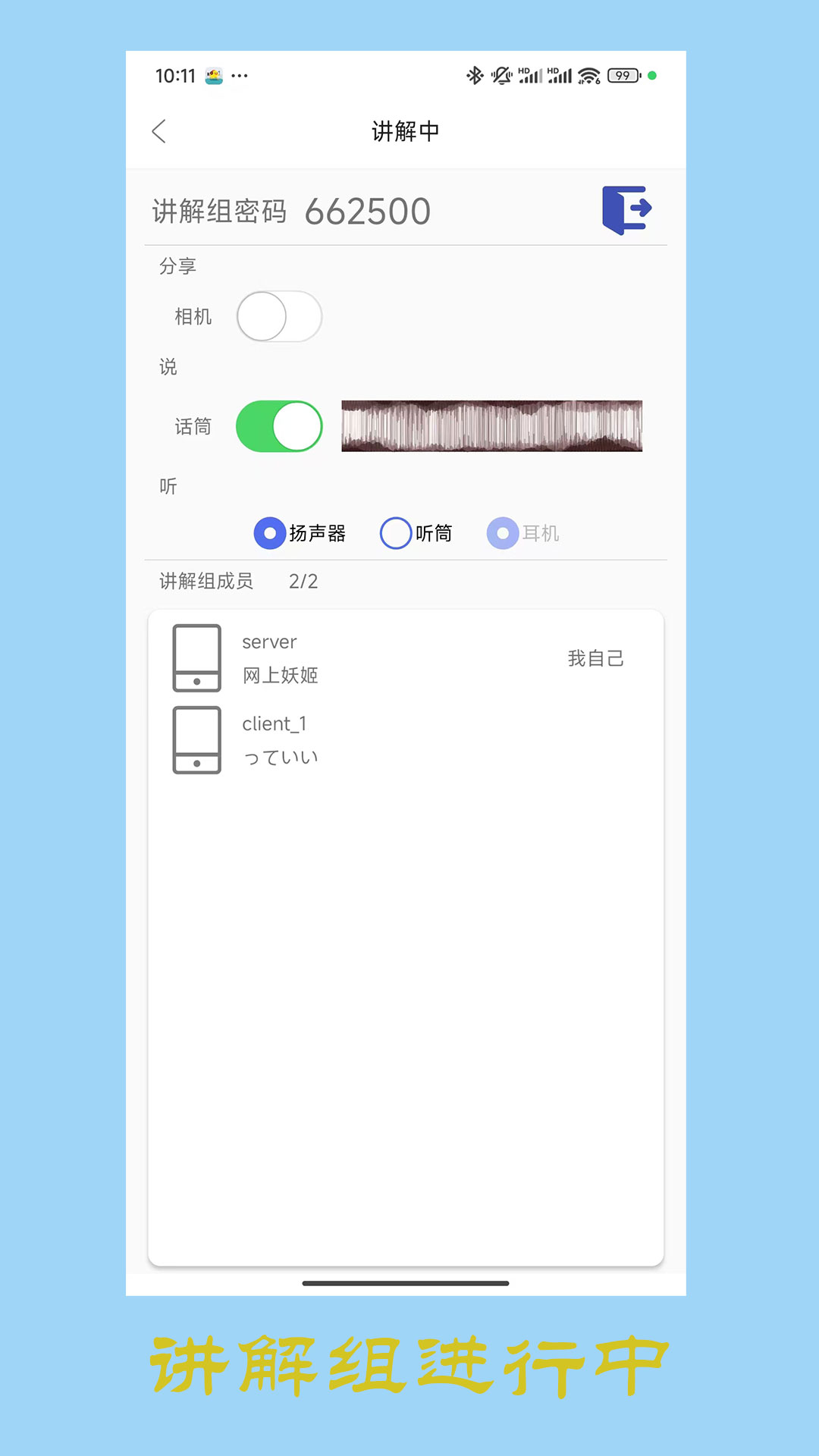Tap the exit group door icon
Image resolution: width=819 pixels, height=1456 pixels.
626,209
